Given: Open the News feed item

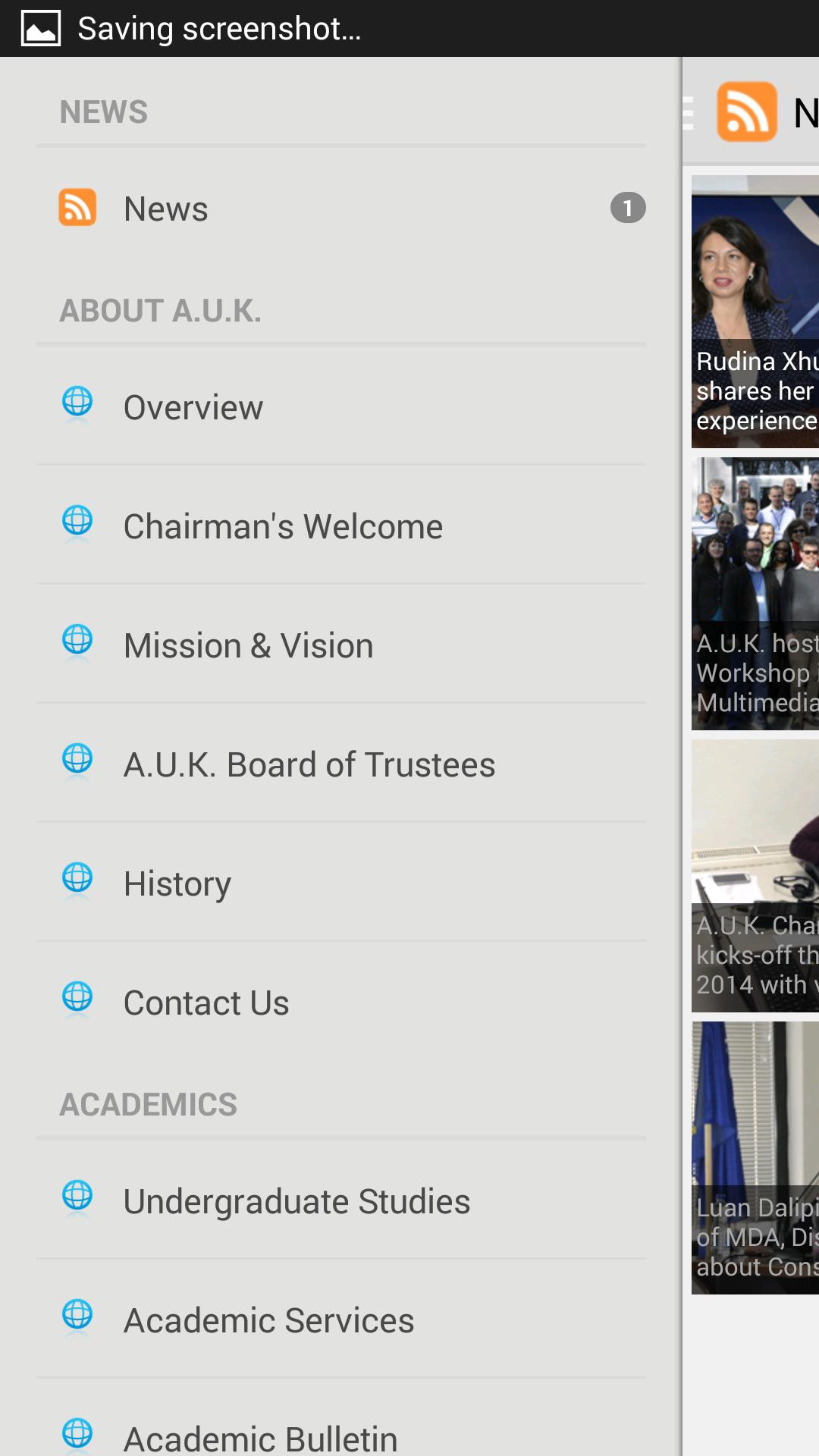Looking at the screenshot, I should (x=341, y=209).
